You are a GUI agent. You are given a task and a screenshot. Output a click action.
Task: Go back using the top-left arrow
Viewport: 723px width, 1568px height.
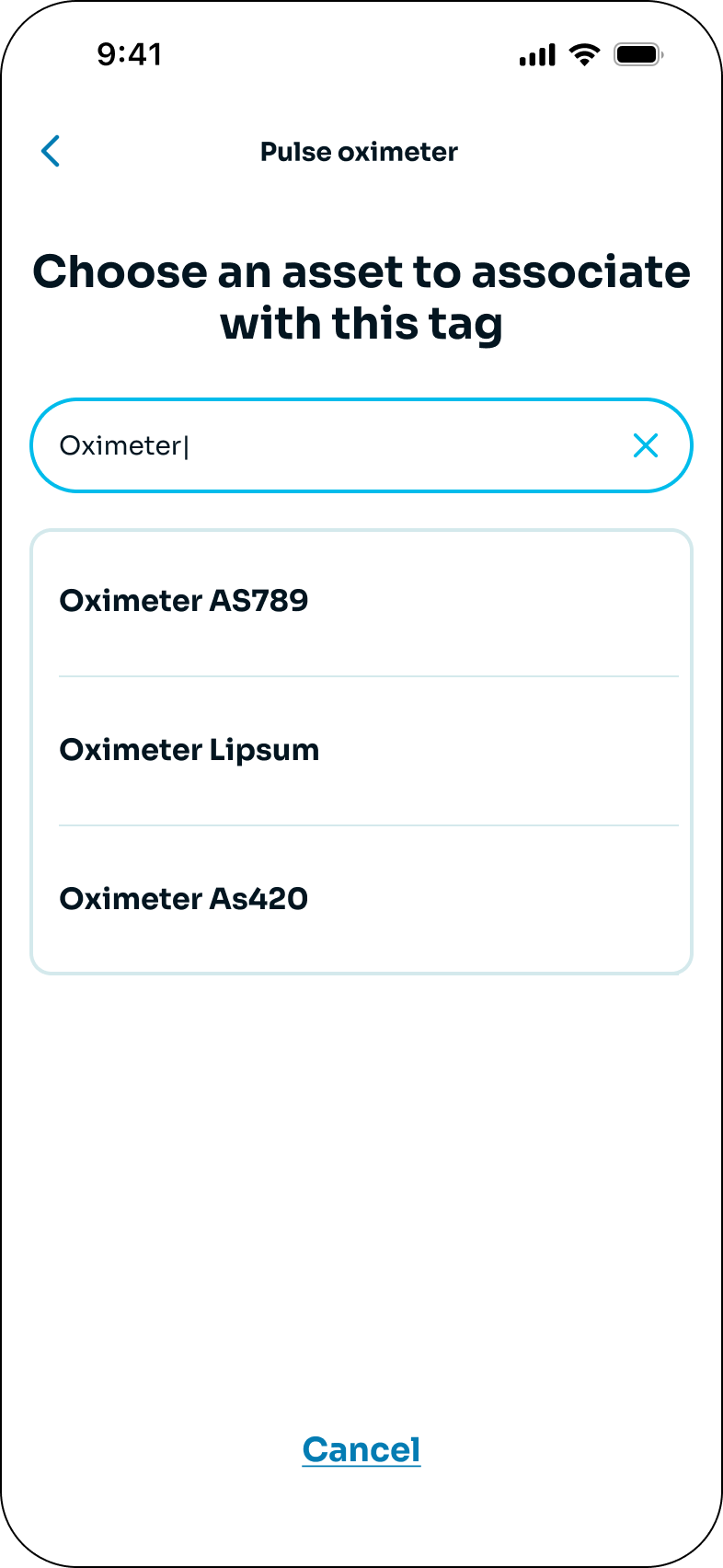(51, 151)
